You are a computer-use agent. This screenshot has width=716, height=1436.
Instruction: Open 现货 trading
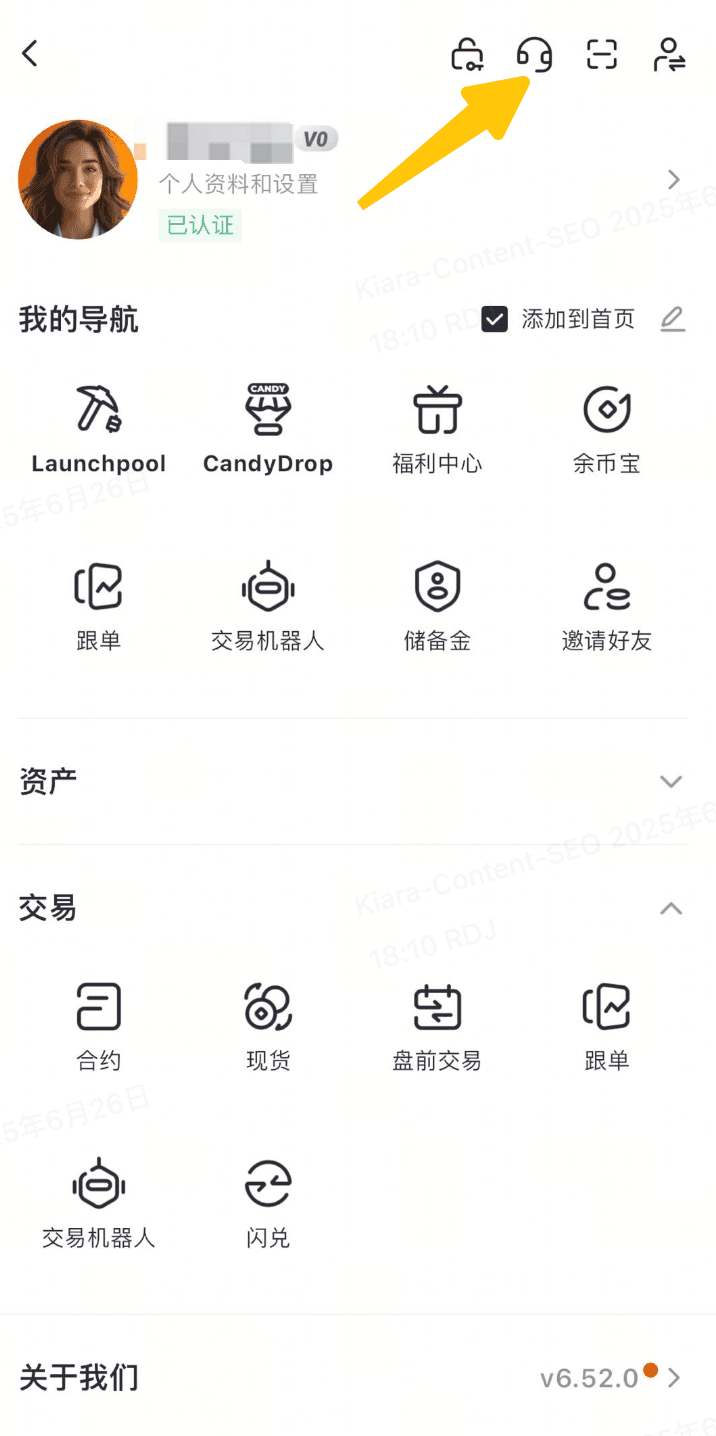(268, 1025)
